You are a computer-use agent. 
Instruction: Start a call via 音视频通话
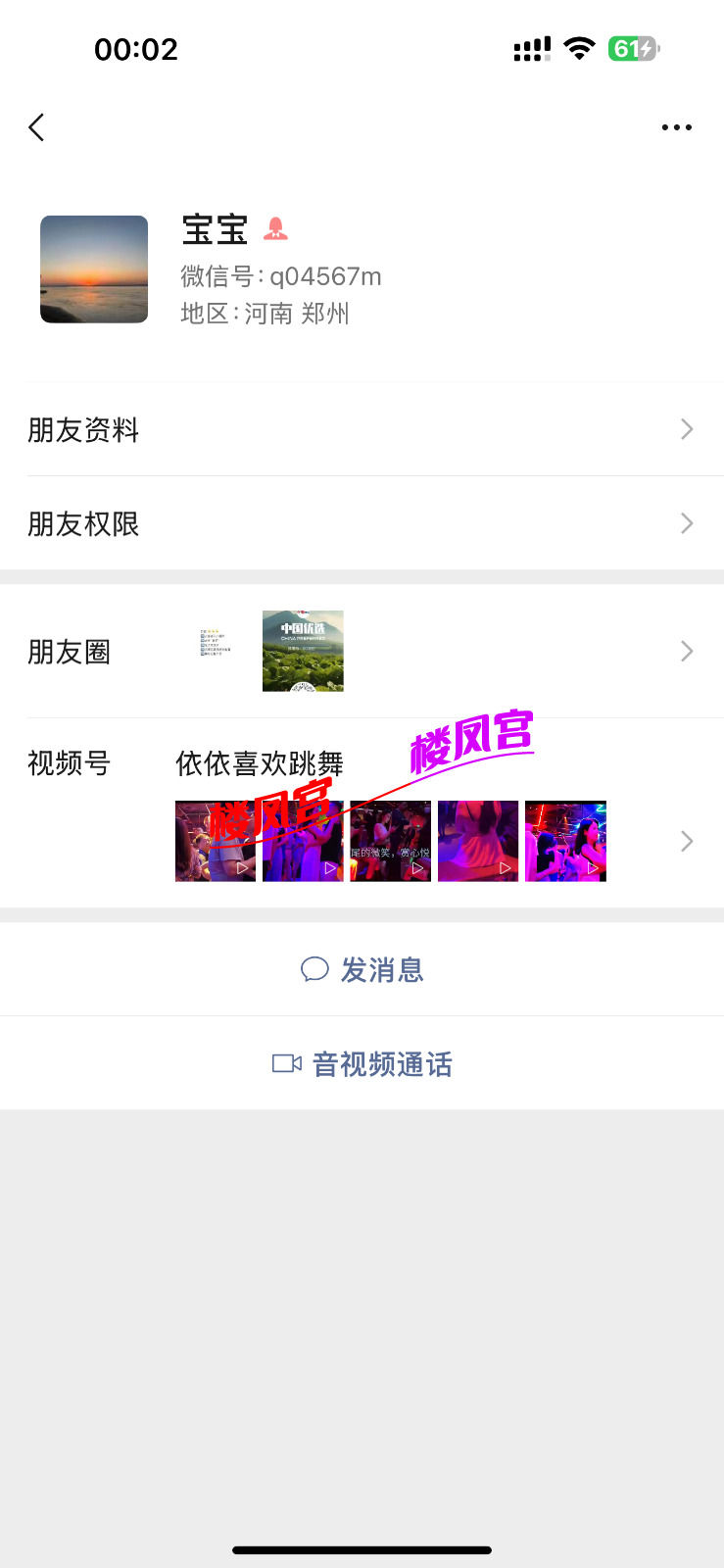pyautogui.click(x=362, y=1063)
